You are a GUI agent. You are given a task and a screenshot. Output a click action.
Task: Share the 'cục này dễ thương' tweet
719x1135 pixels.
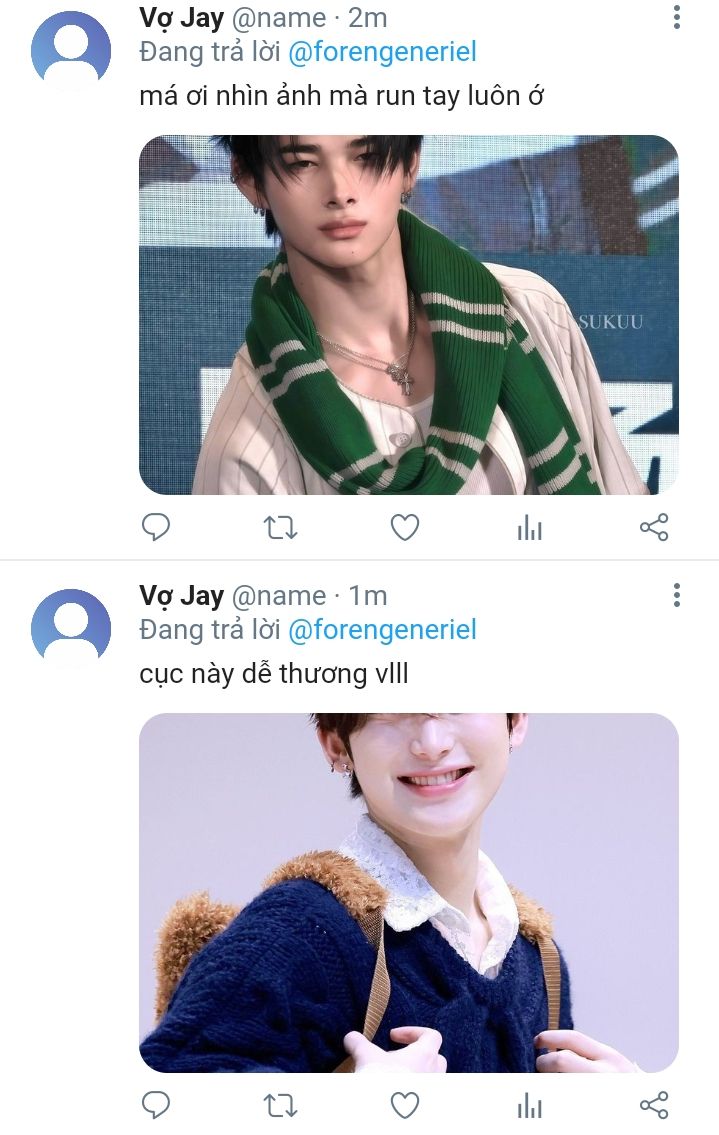(654, 1105)
